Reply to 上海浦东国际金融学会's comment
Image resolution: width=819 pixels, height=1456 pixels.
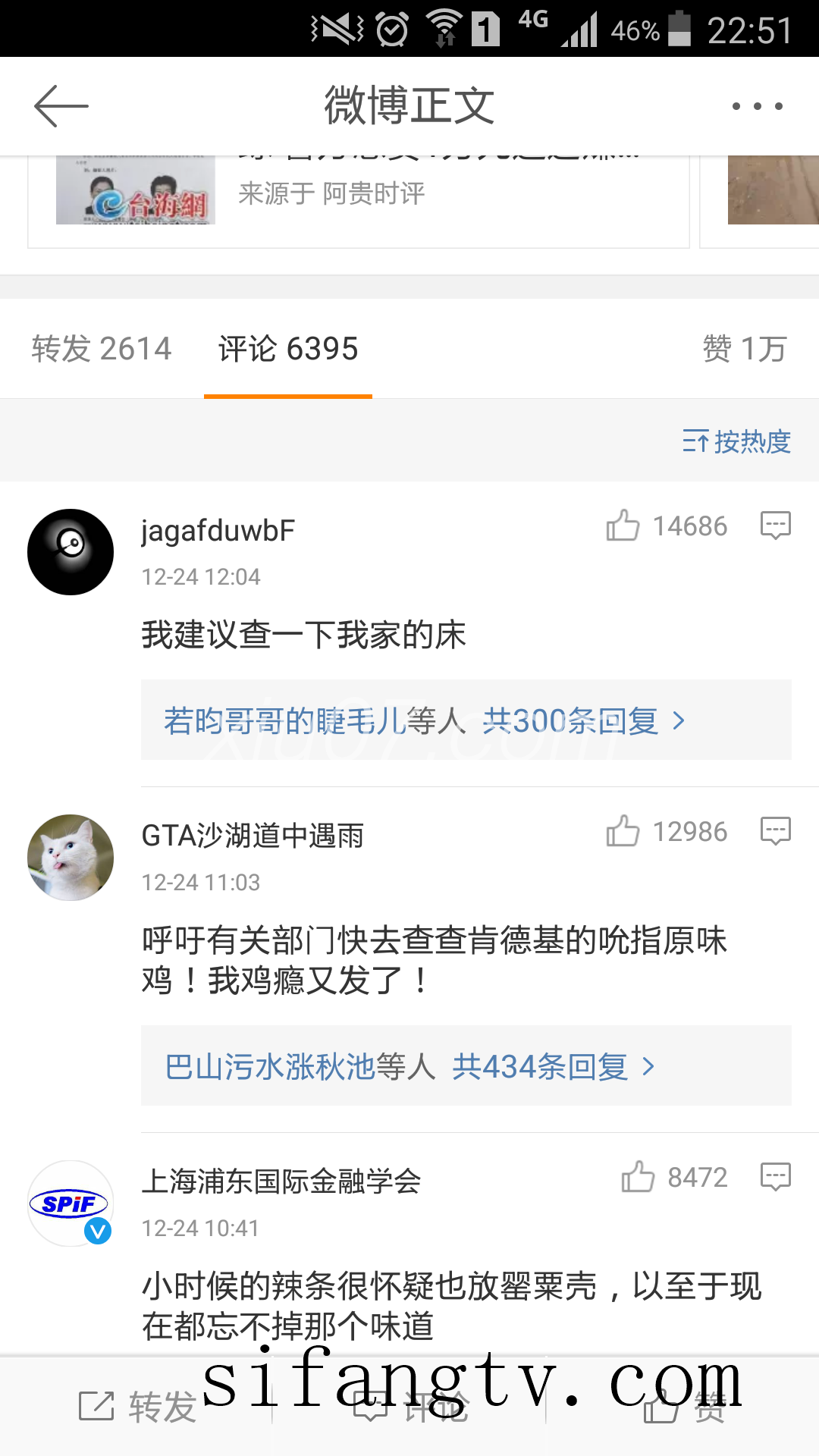[775, 1177]
